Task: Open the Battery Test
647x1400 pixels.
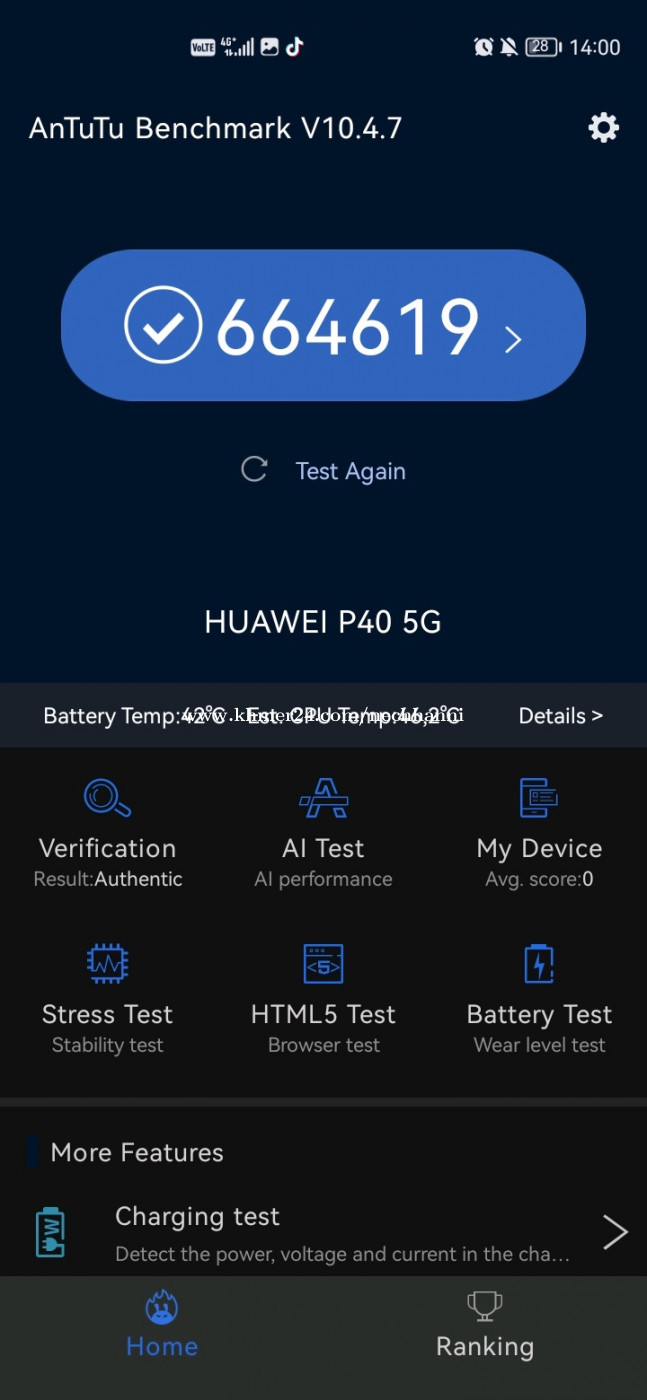Action: click(540, 999)
